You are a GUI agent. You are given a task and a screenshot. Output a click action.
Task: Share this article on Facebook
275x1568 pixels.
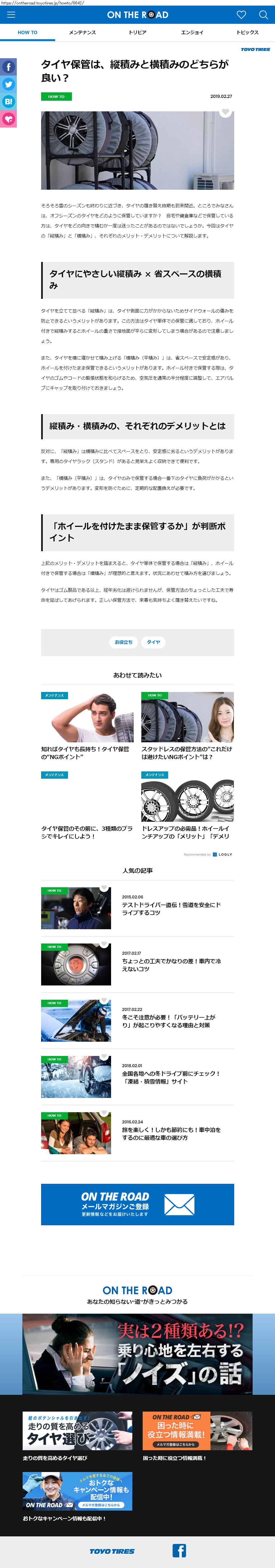[x=8, y=67]
